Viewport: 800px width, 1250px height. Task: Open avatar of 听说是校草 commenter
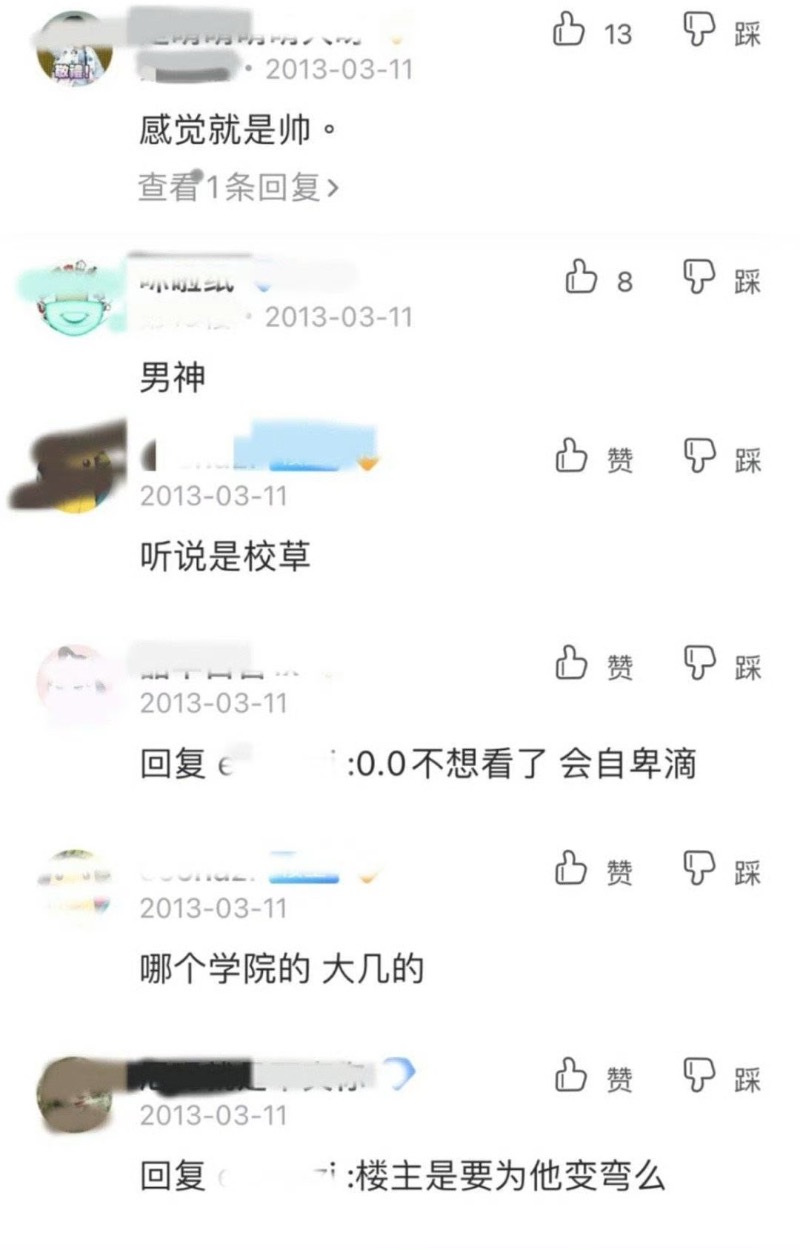(72, 470)
